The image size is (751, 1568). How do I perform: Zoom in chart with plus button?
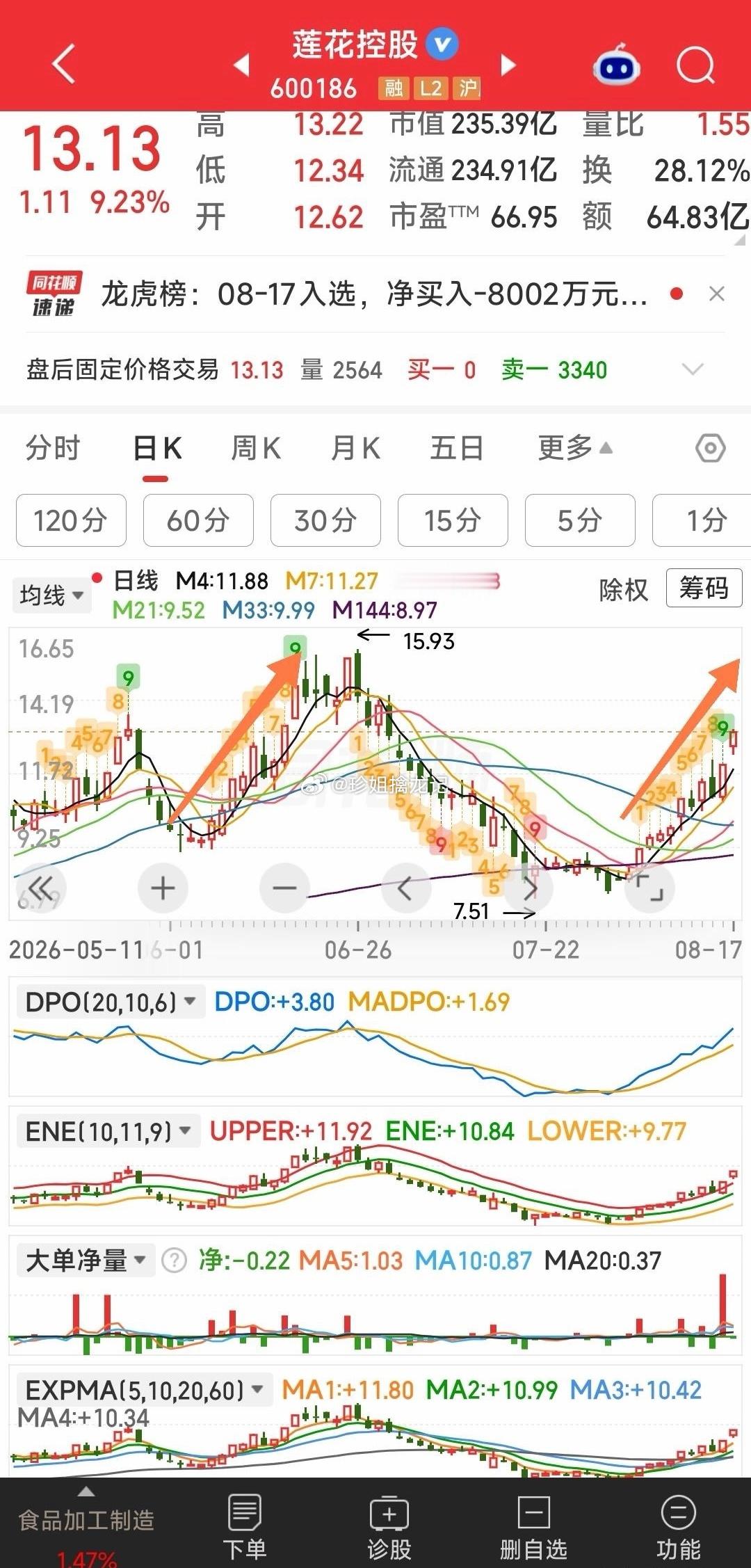[x=163, y=888]
